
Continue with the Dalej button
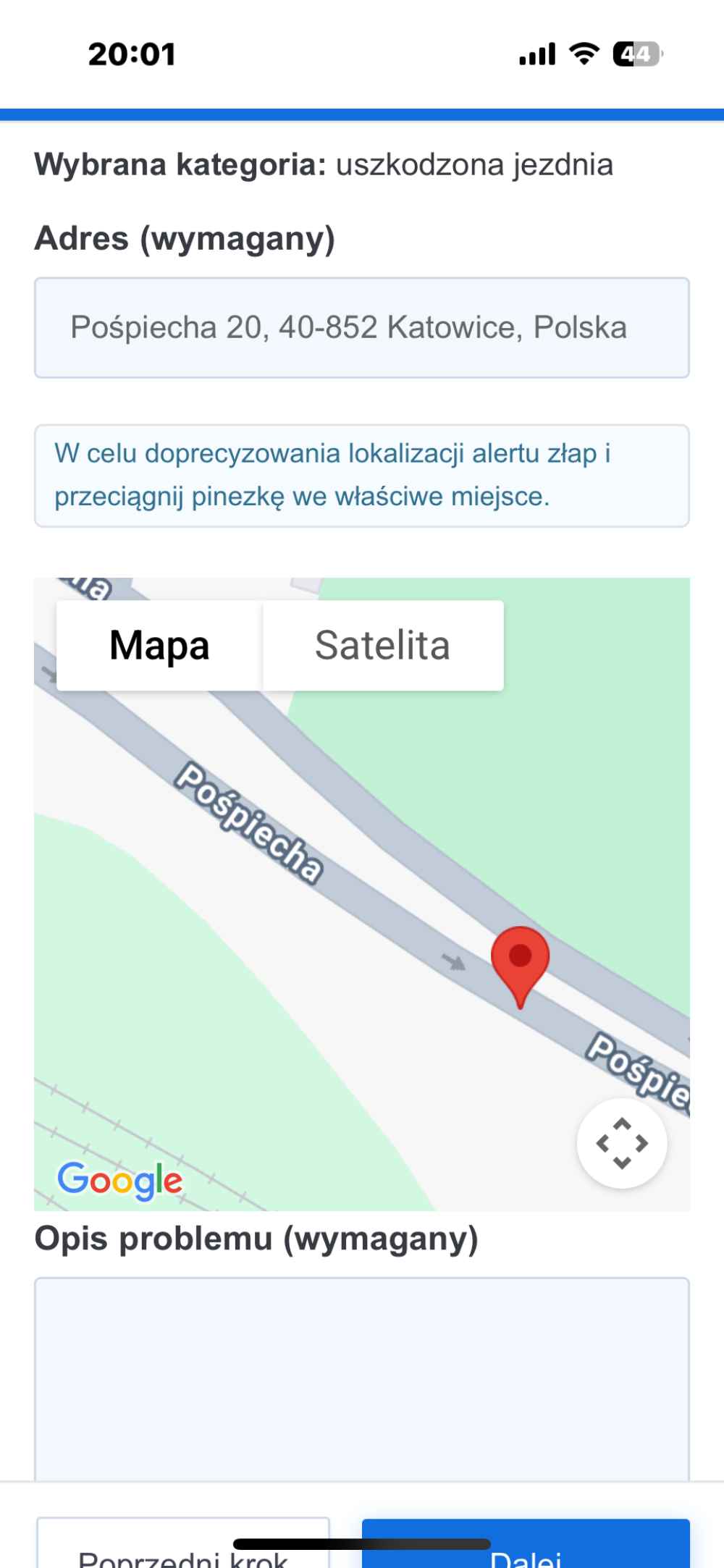(x=526, y=1543)
